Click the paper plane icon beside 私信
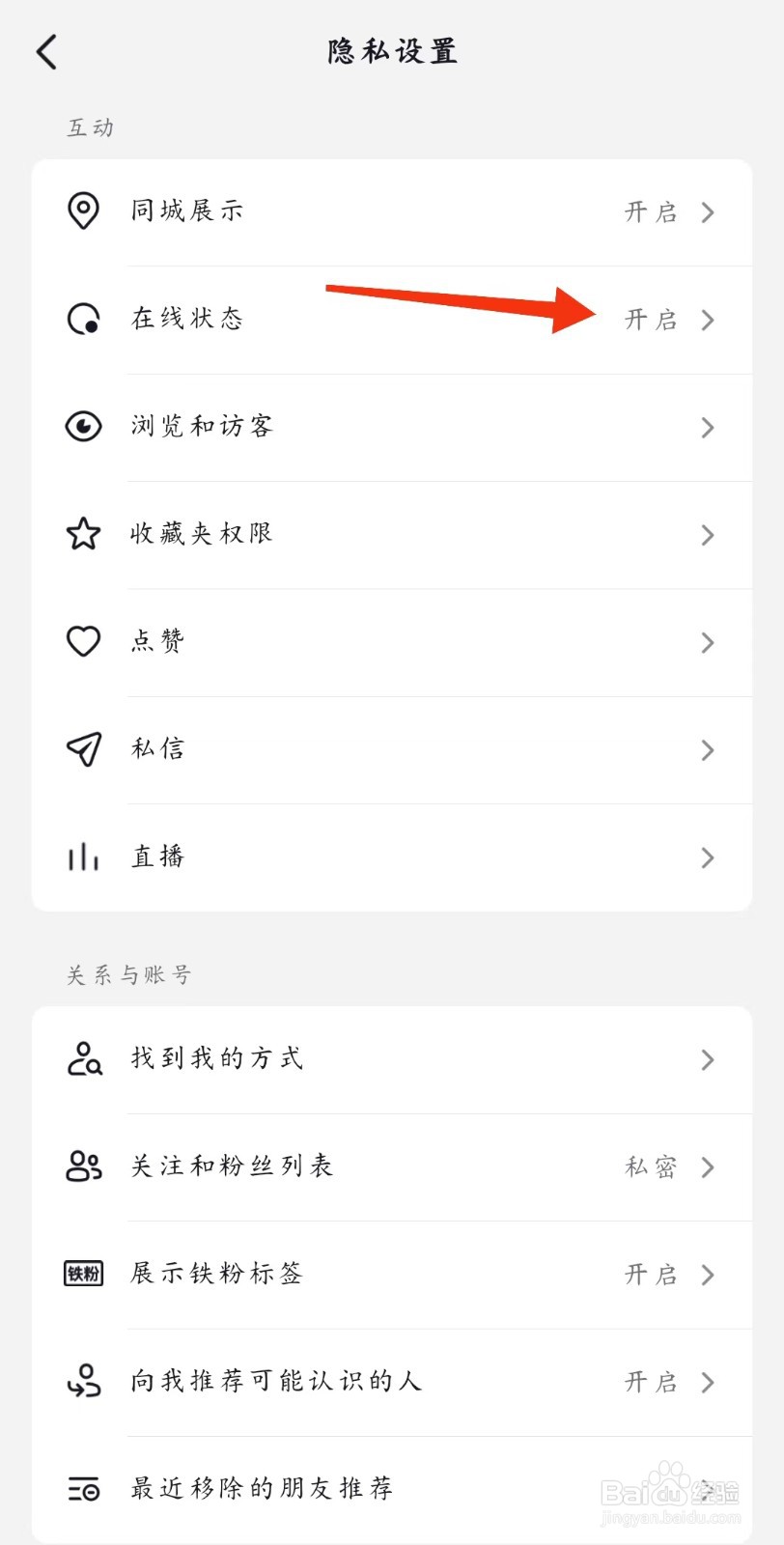This screenshot has width=784, height=1545. click(x=83, y=749)
